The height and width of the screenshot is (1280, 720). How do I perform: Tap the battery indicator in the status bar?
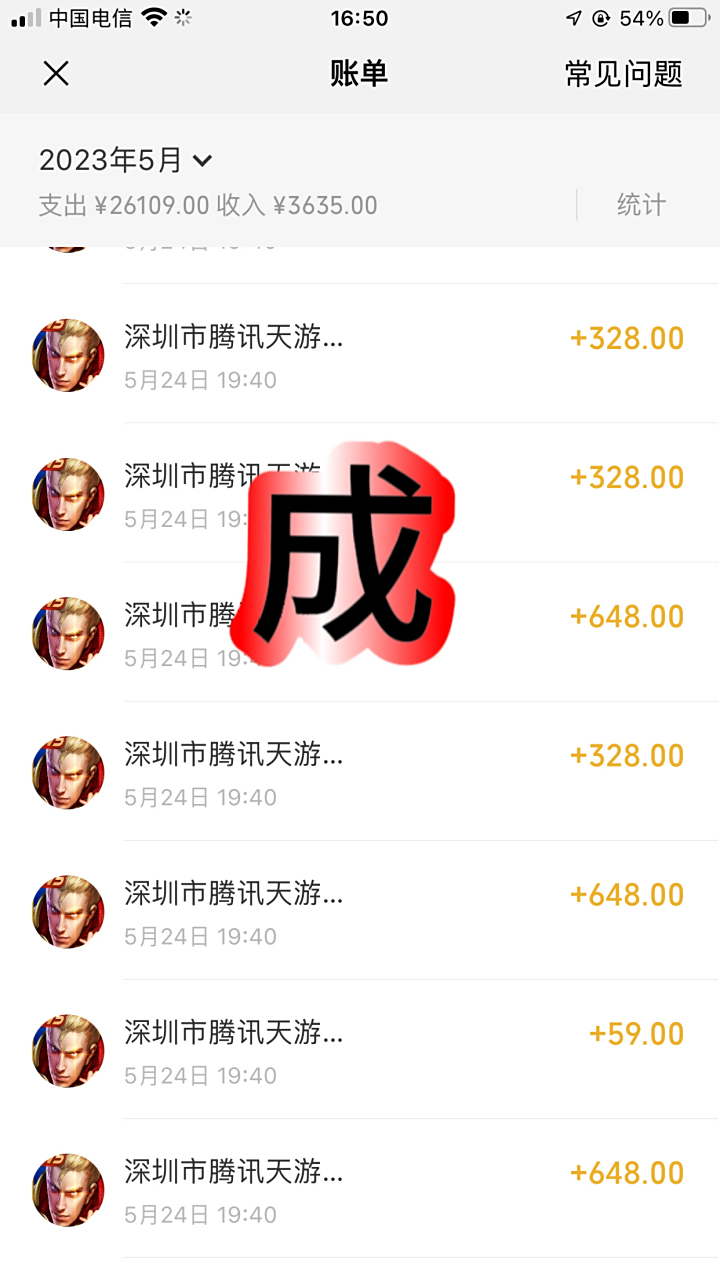[688, 16]
